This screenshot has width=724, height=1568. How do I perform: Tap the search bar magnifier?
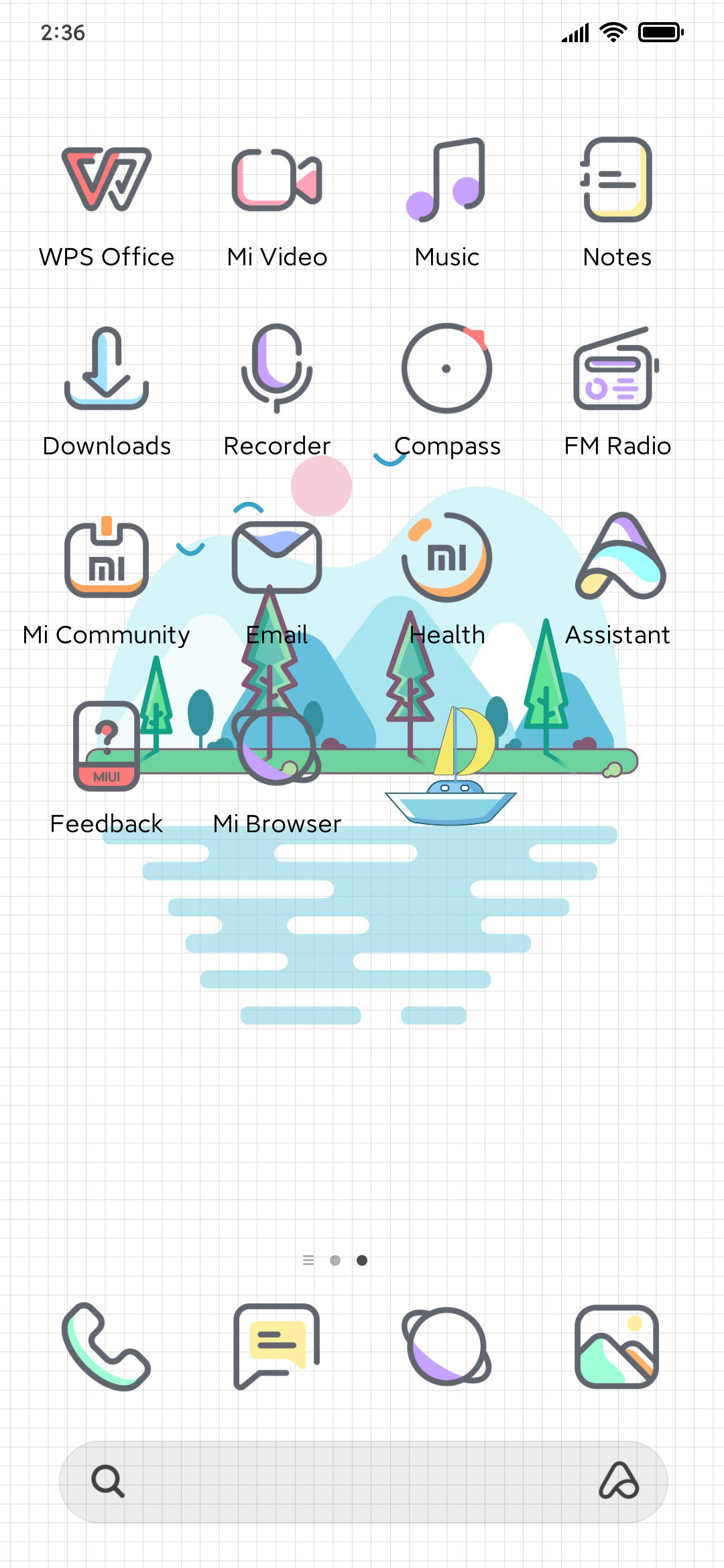pyautogui.click(x=108, y=1481)
